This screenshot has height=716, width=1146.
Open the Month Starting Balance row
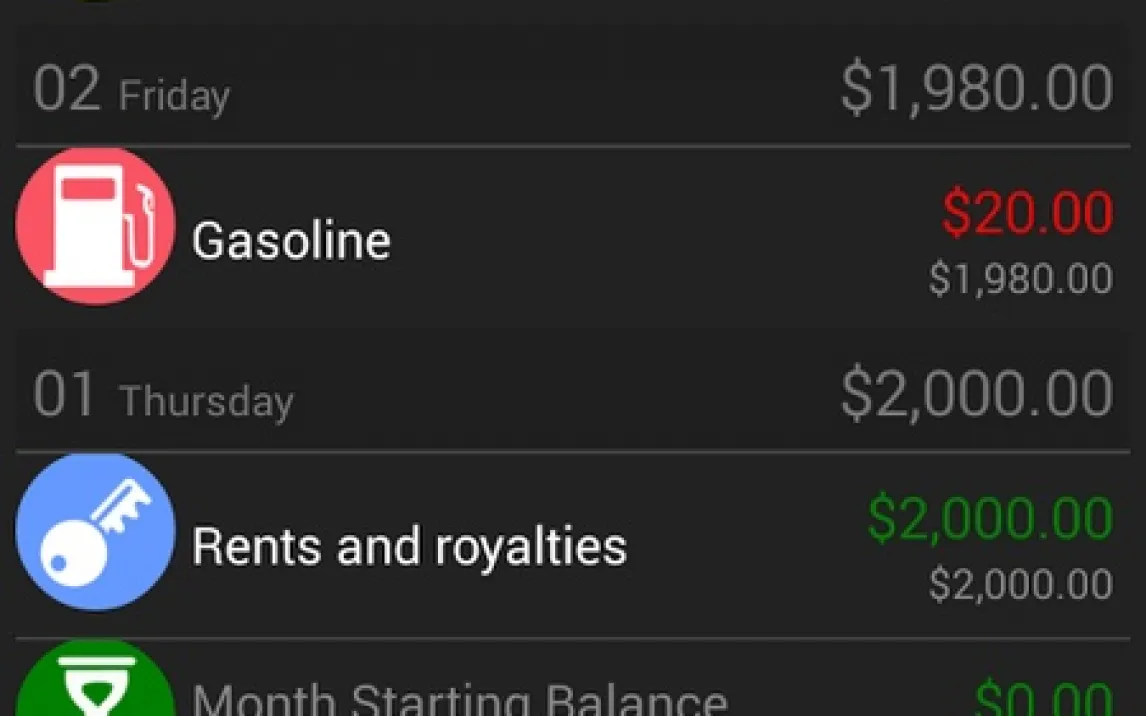(x=573, y=678)
